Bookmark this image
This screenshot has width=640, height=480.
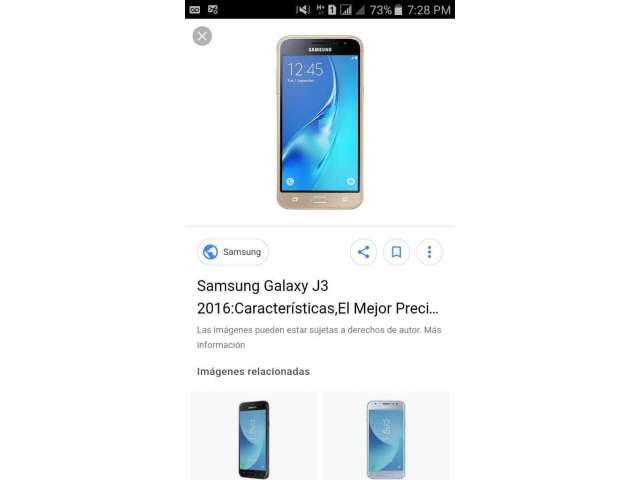(396, 252)
